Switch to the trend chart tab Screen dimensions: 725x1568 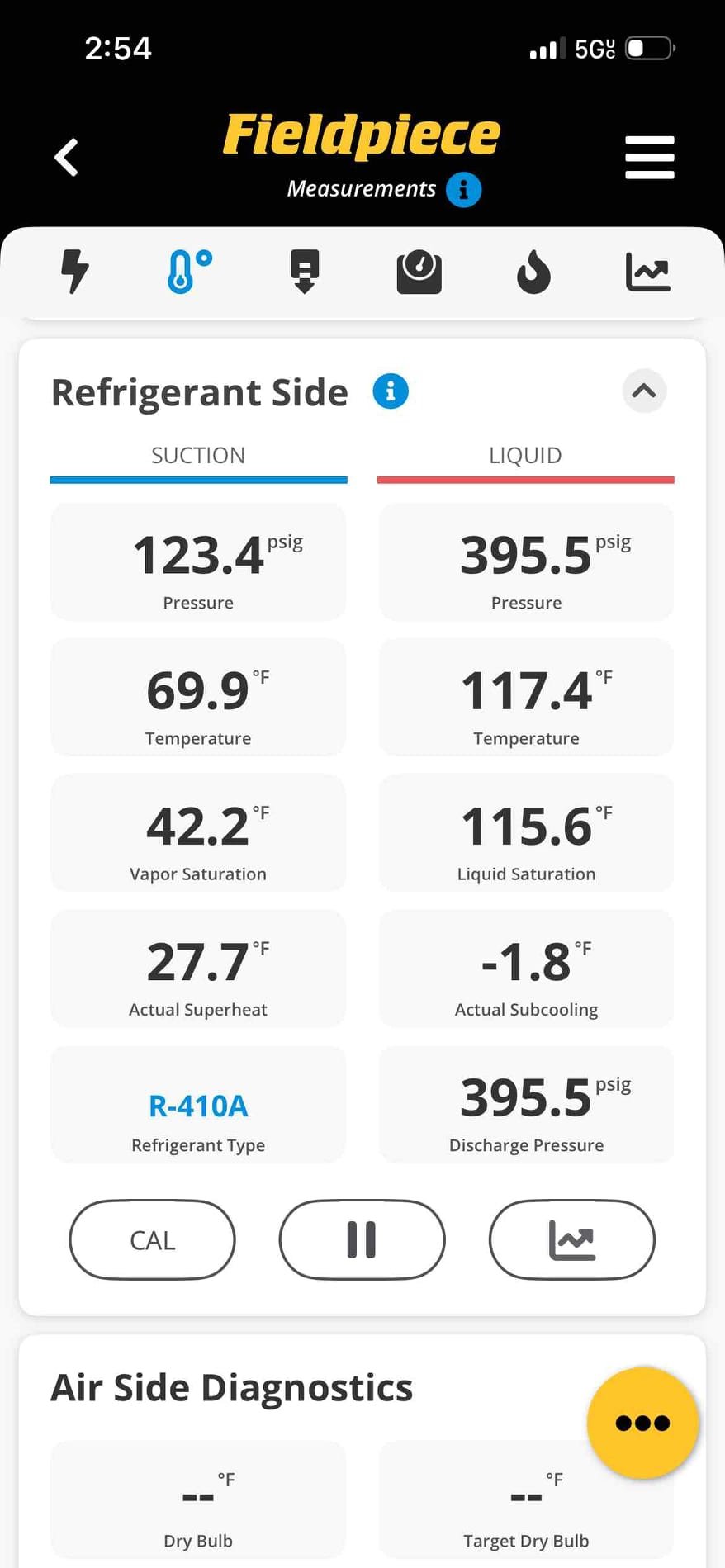click(648, 272)
